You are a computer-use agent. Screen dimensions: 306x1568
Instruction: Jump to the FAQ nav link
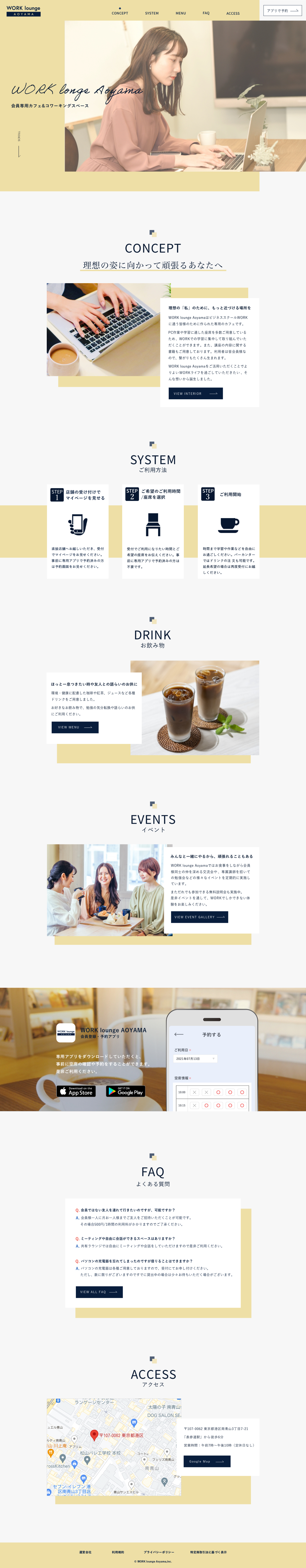(x=206, y=13)
